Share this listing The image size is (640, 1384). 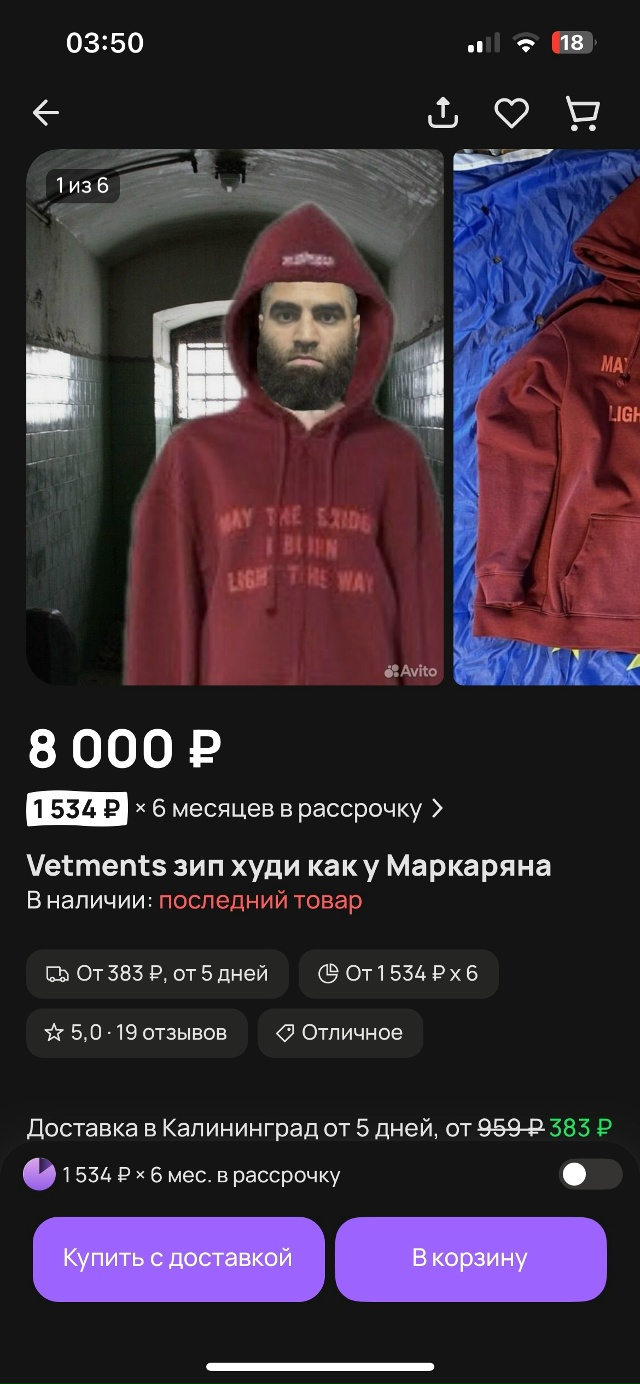coord(443,113)
